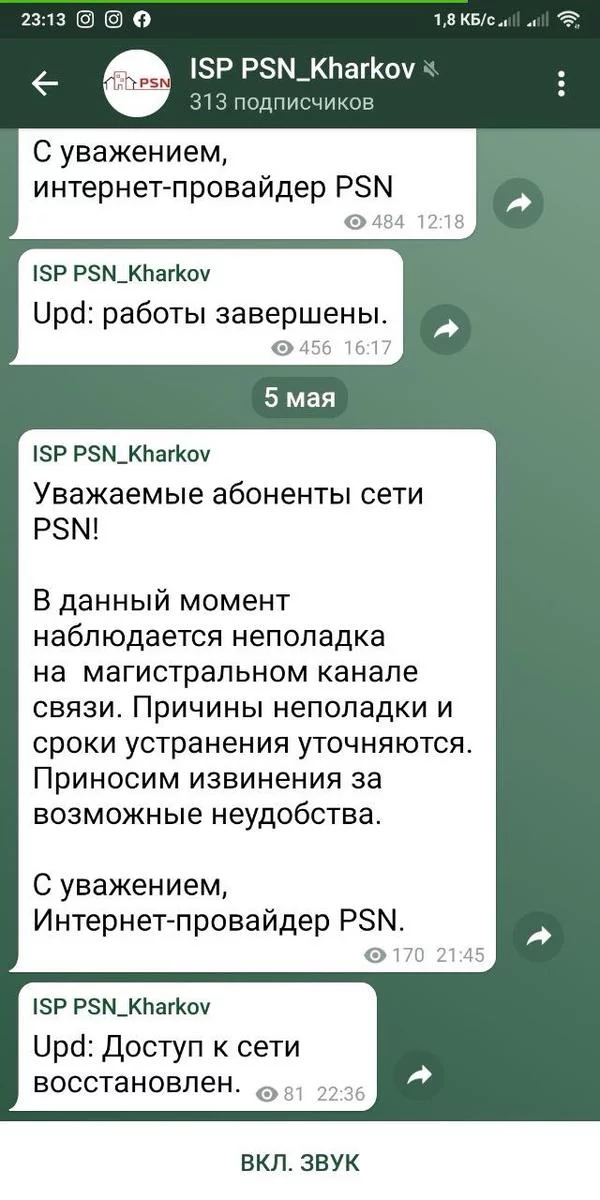This screenshot has height=1200, width=600.
Task: Forward the message signed интернет-провайдер PSN at 12:18
Action: click(x=518, y=205)
